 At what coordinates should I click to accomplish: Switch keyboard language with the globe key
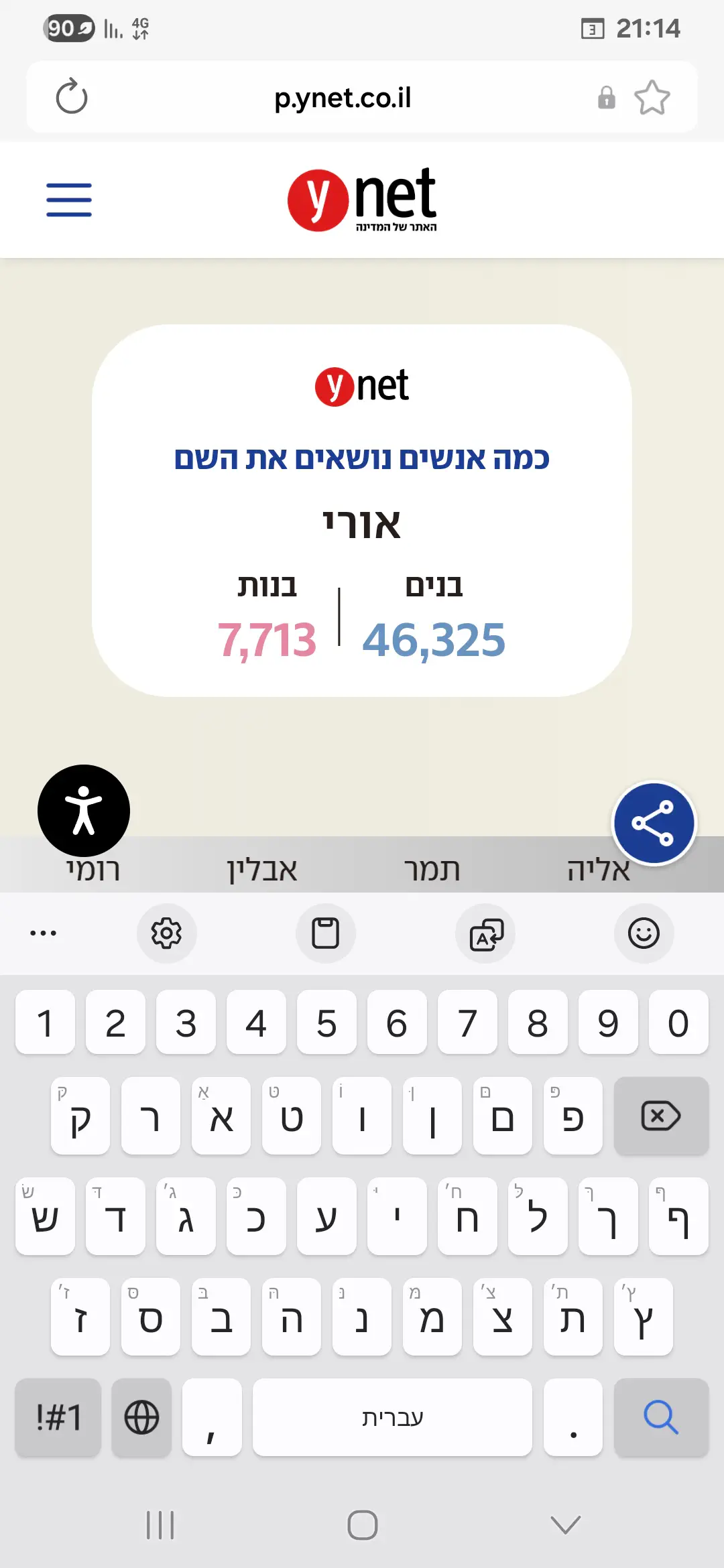(x=141, y=1417)
